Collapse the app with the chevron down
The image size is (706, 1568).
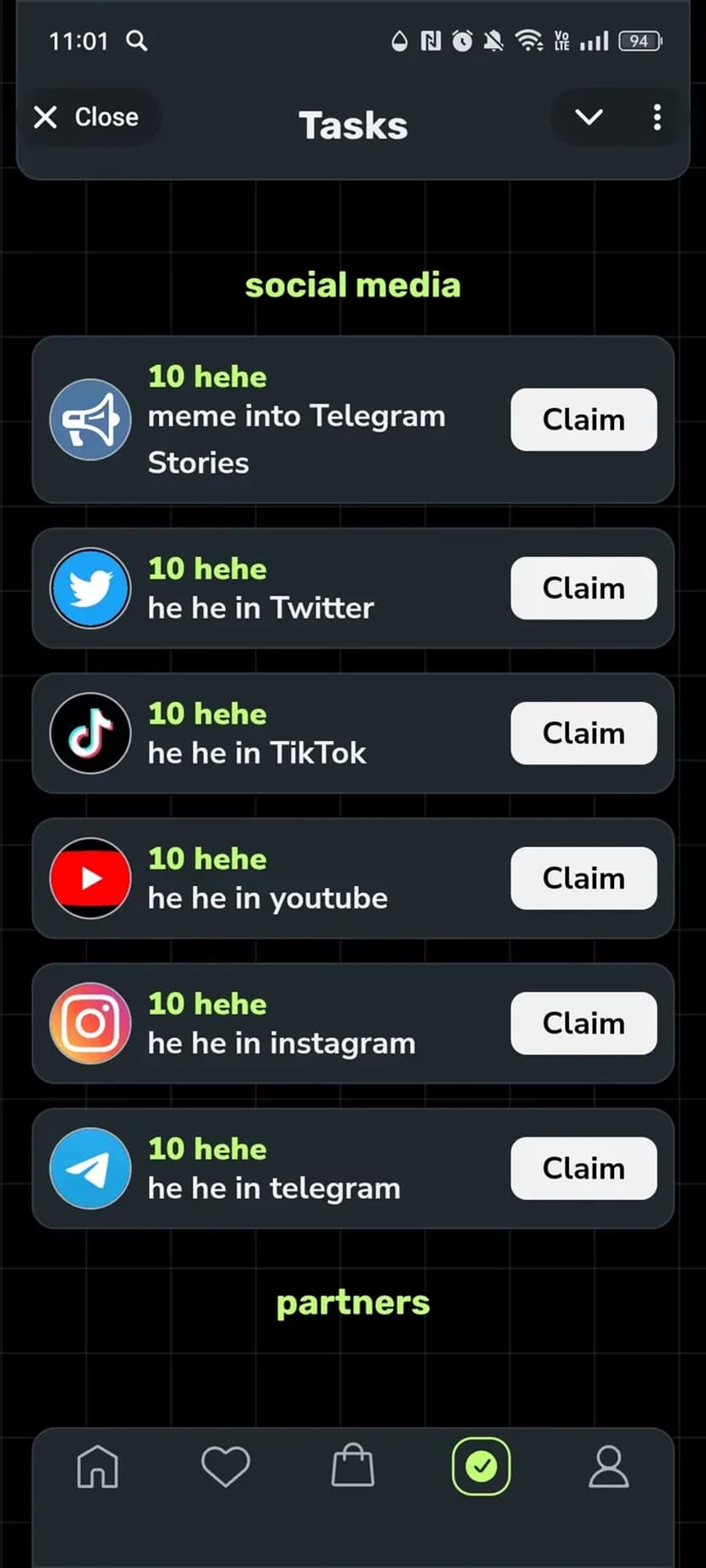(x=589, y=117)
